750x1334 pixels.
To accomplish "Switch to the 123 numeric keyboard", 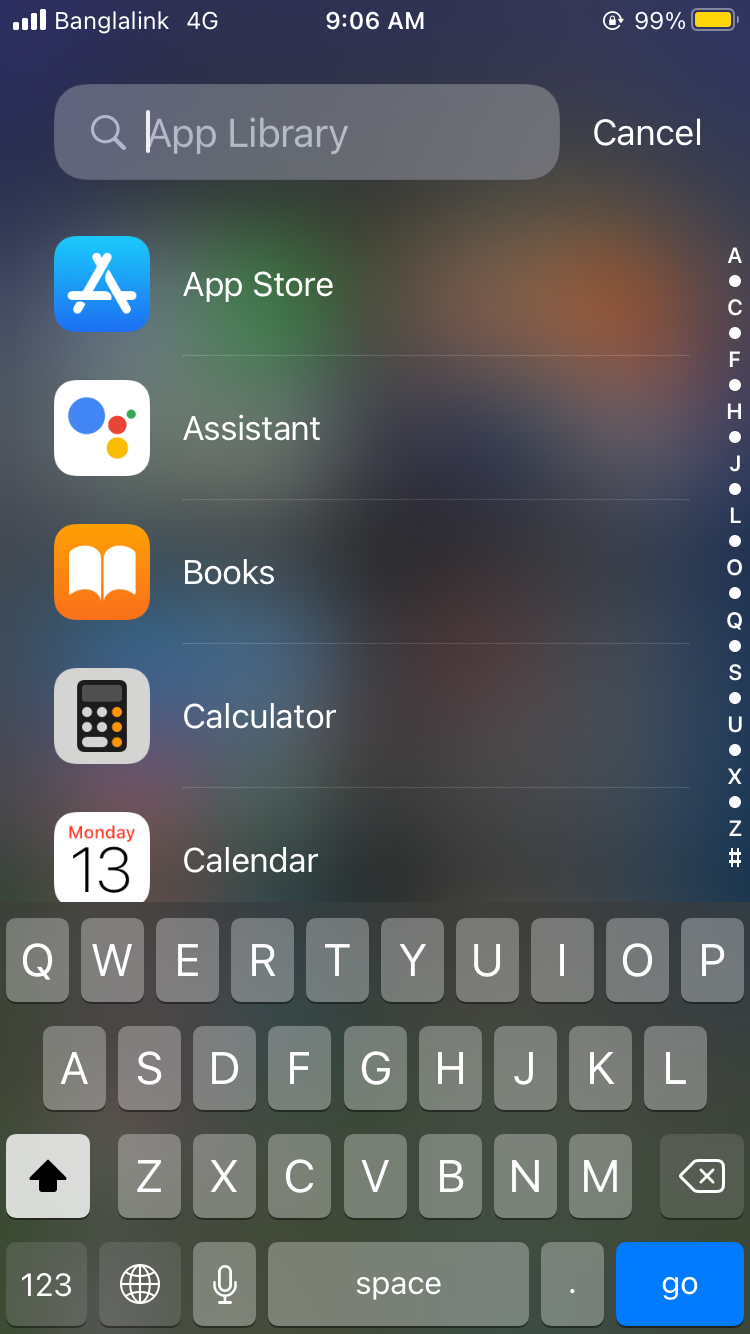I will tap(47, 1284).
